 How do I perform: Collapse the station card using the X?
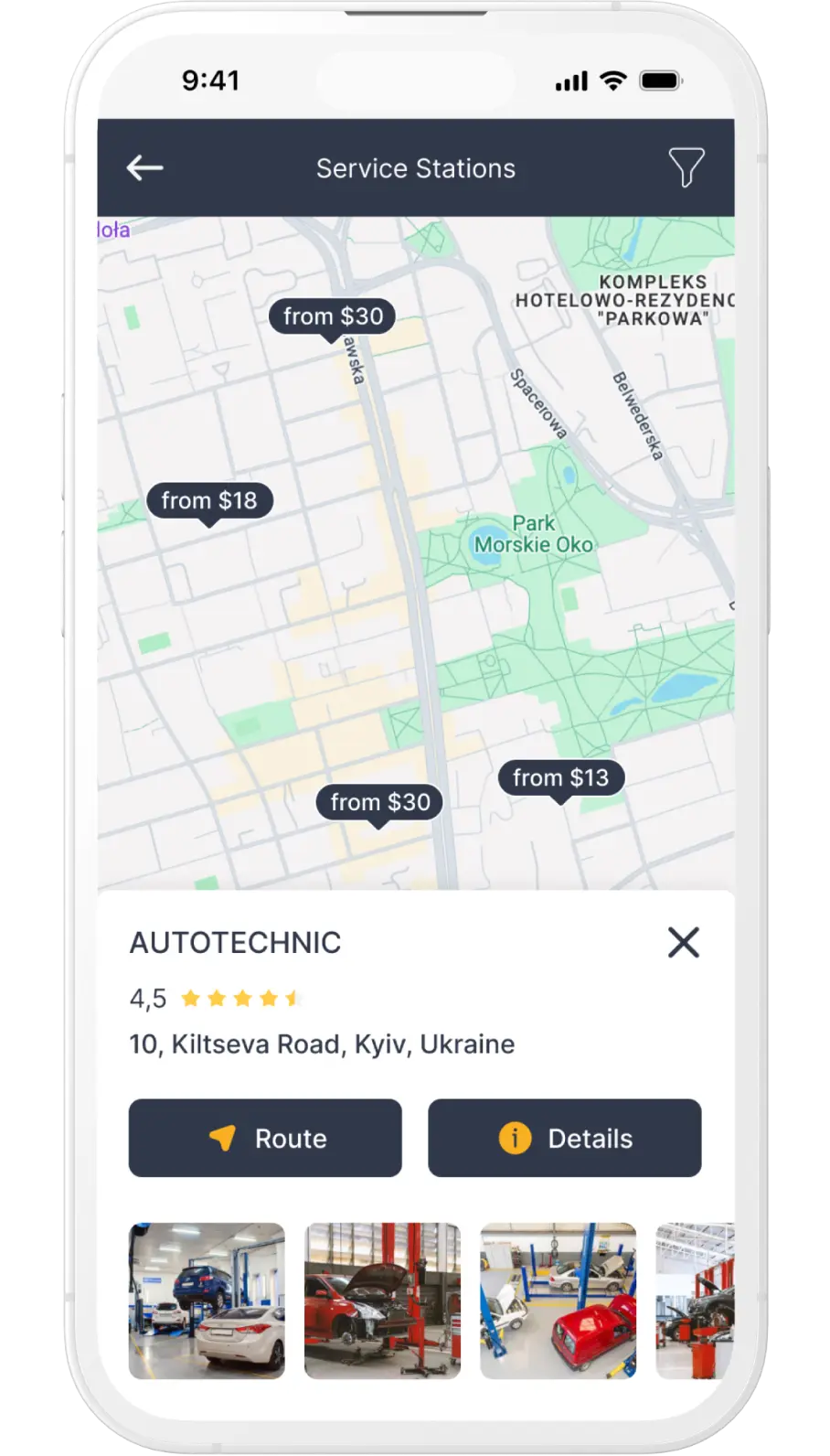pos(684,943)
